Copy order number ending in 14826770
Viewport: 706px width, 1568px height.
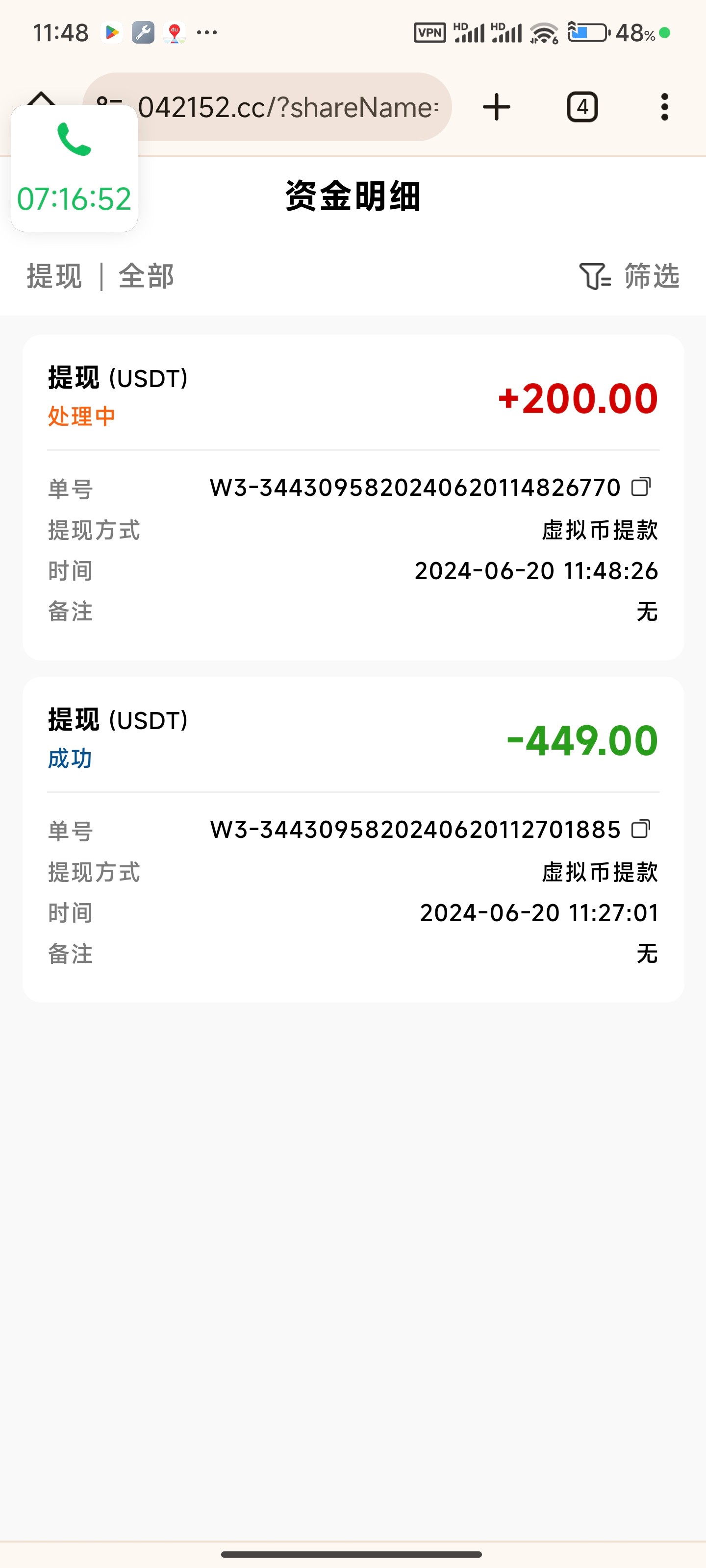tap(641, 487)
